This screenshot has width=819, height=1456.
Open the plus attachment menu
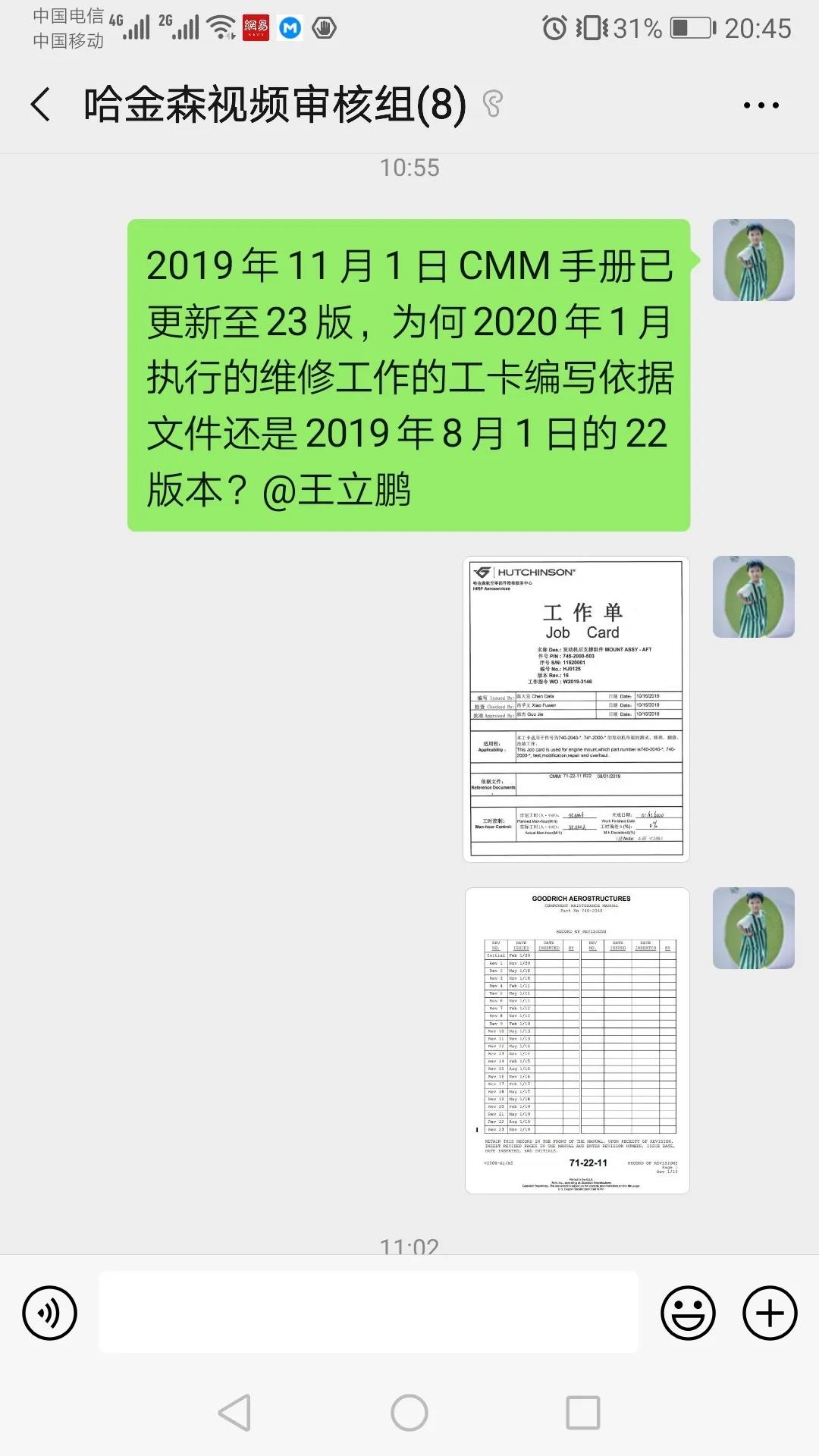(x=769, y=1313)
